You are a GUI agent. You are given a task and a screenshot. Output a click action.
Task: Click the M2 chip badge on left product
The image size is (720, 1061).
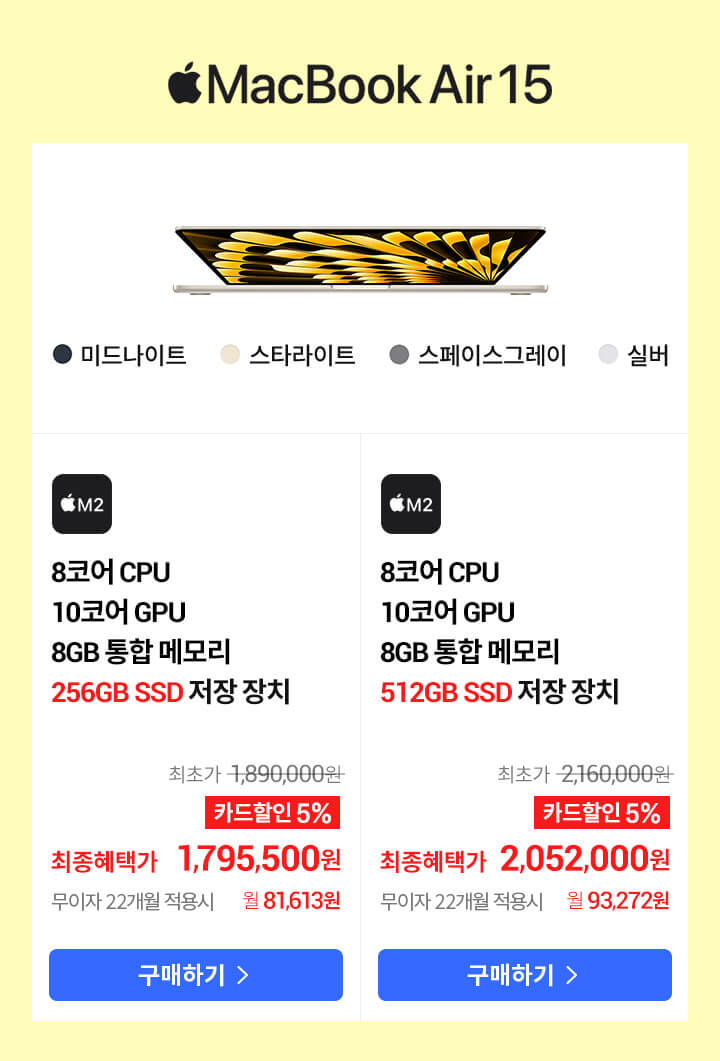81,504
